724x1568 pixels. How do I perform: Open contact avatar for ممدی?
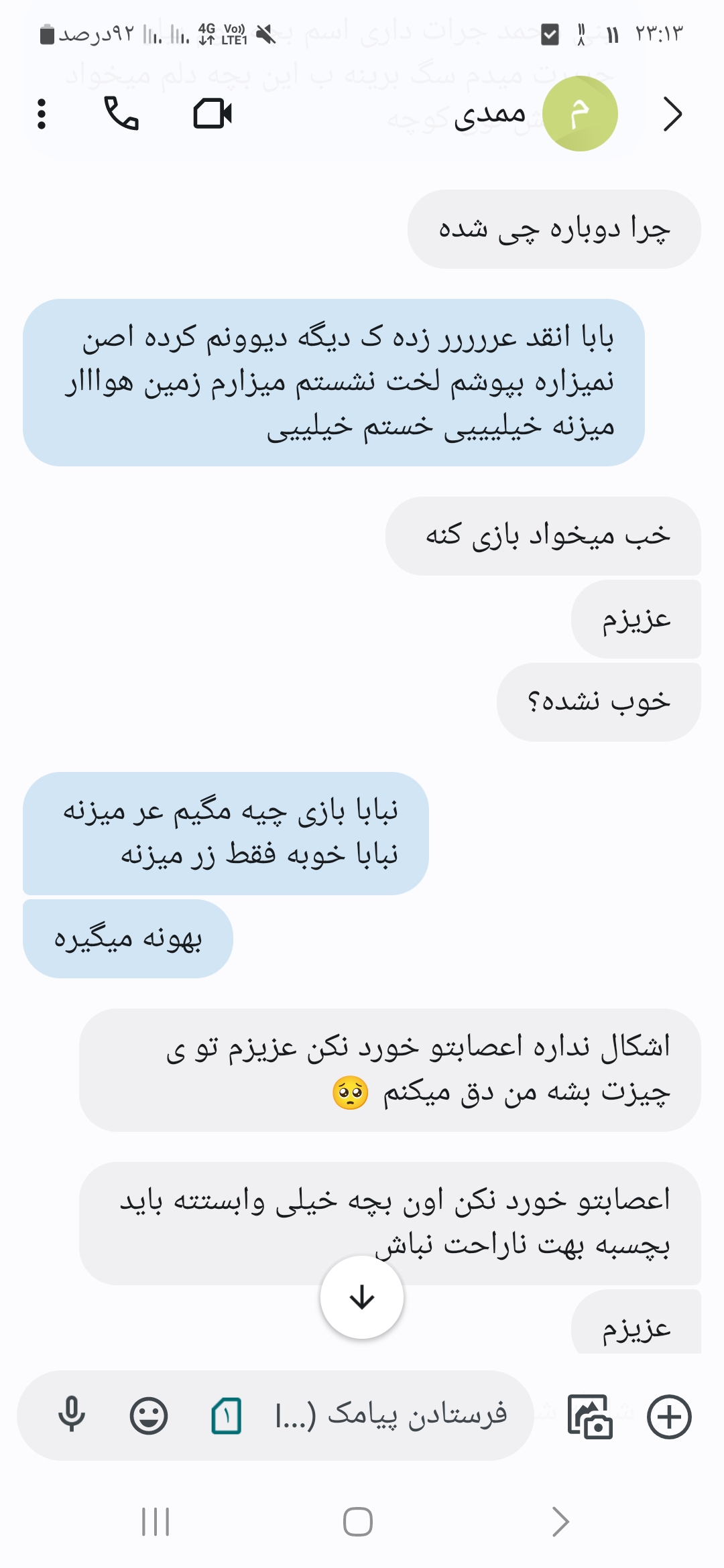coord(580,113)
